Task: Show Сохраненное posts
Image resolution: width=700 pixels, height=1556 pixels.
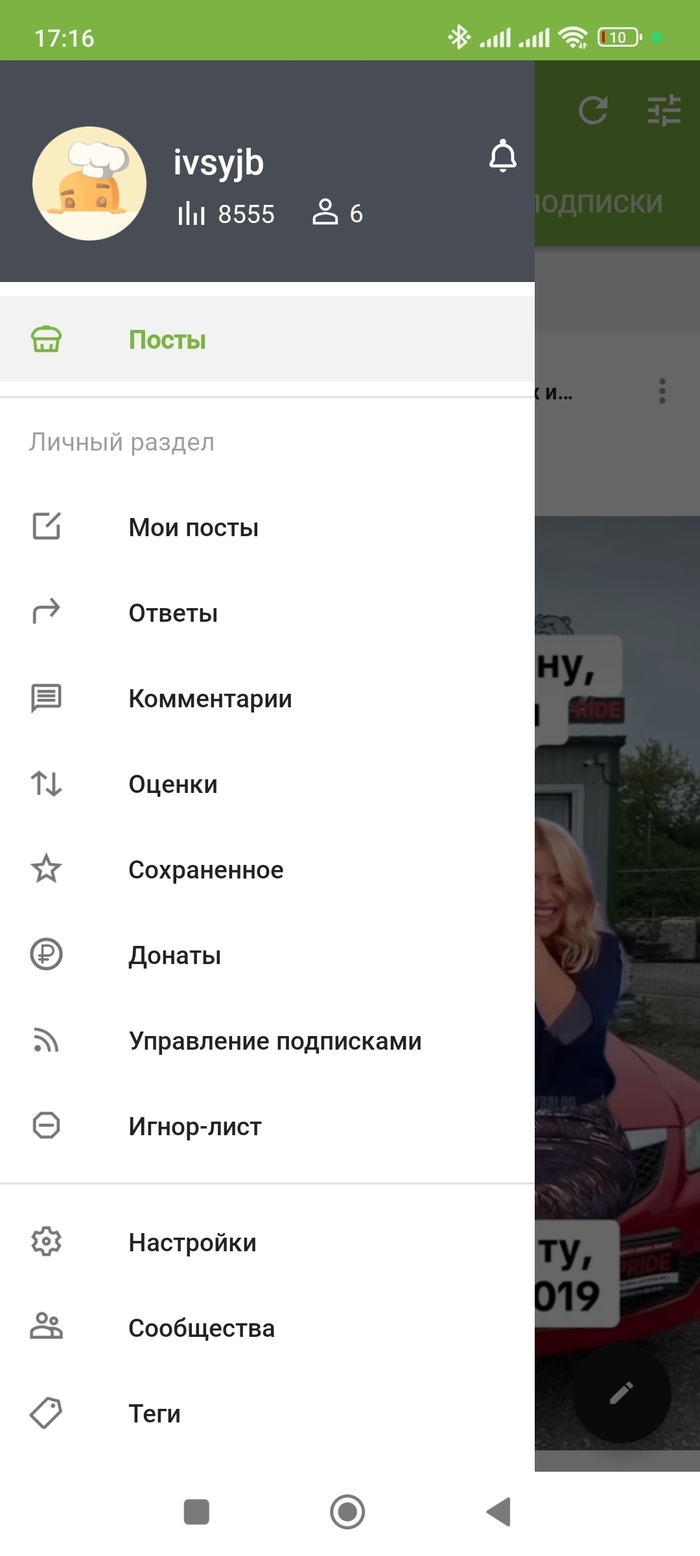Action: coord(206,870)
